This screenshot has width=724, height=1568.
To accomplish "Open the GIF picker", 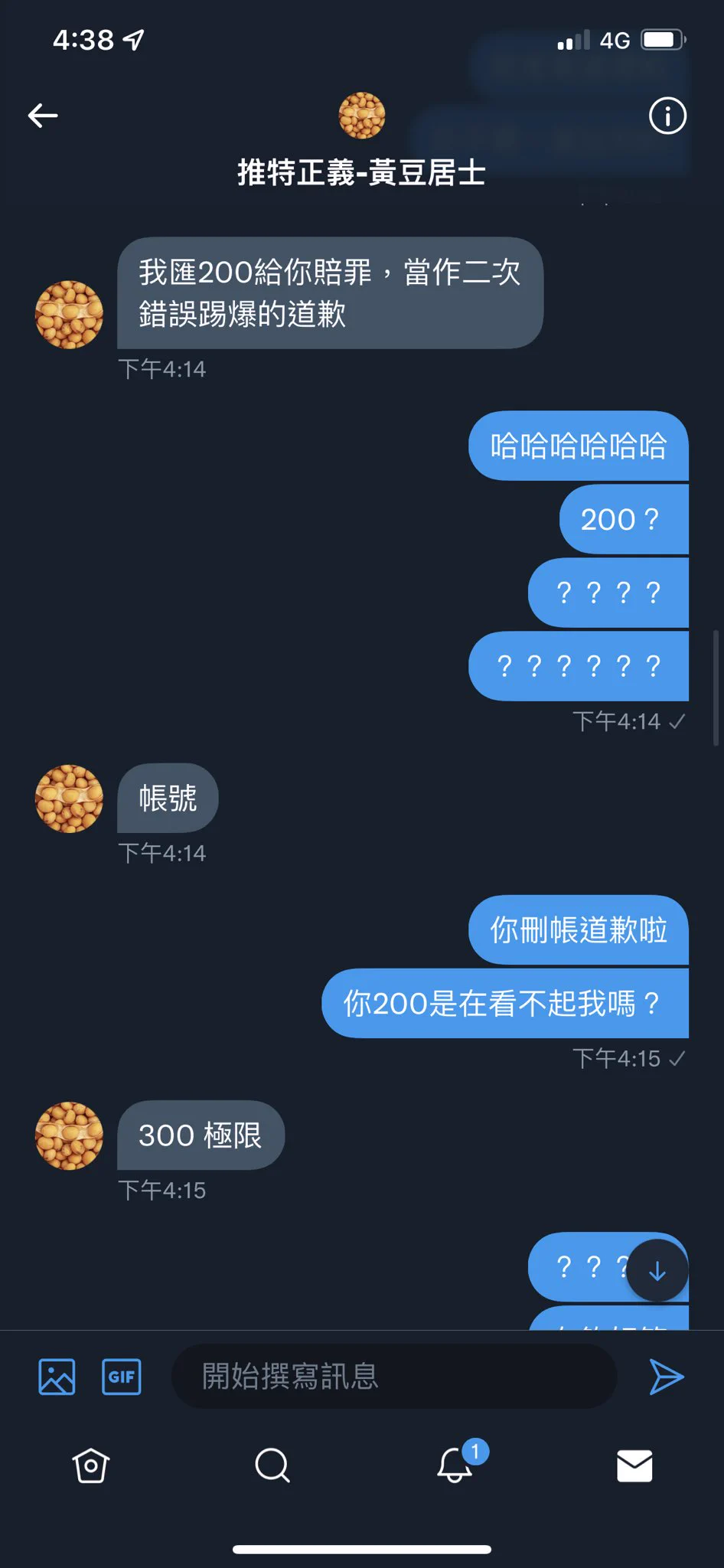I will click(x=122, y=1377).
